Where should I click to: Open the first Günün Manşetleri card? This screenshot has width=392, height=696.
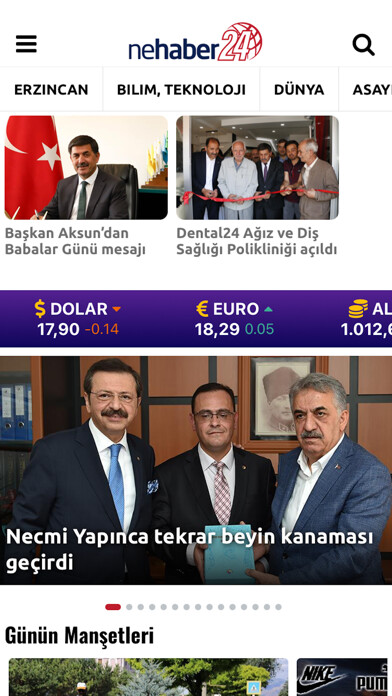pos(148,677)
